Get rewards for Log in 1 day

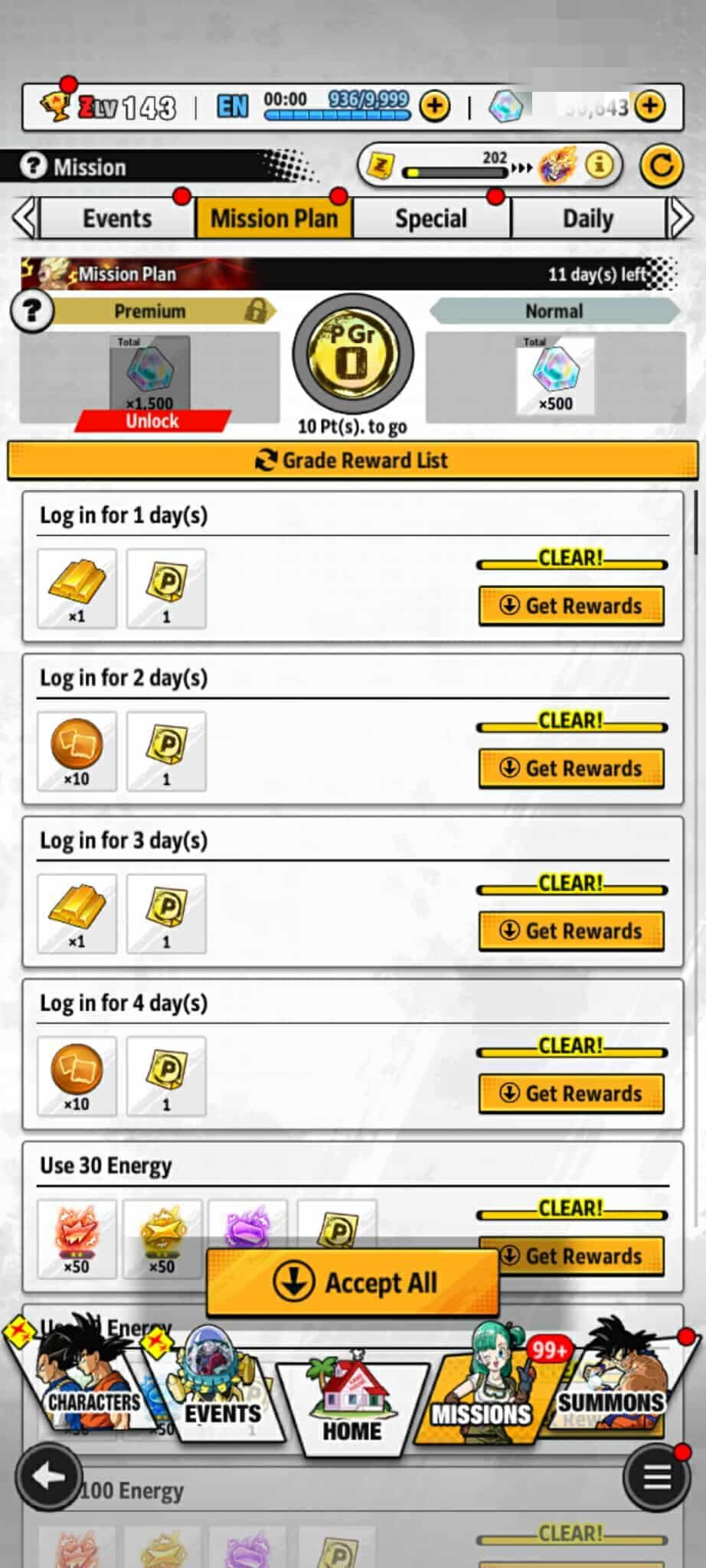tap(571, 606)
